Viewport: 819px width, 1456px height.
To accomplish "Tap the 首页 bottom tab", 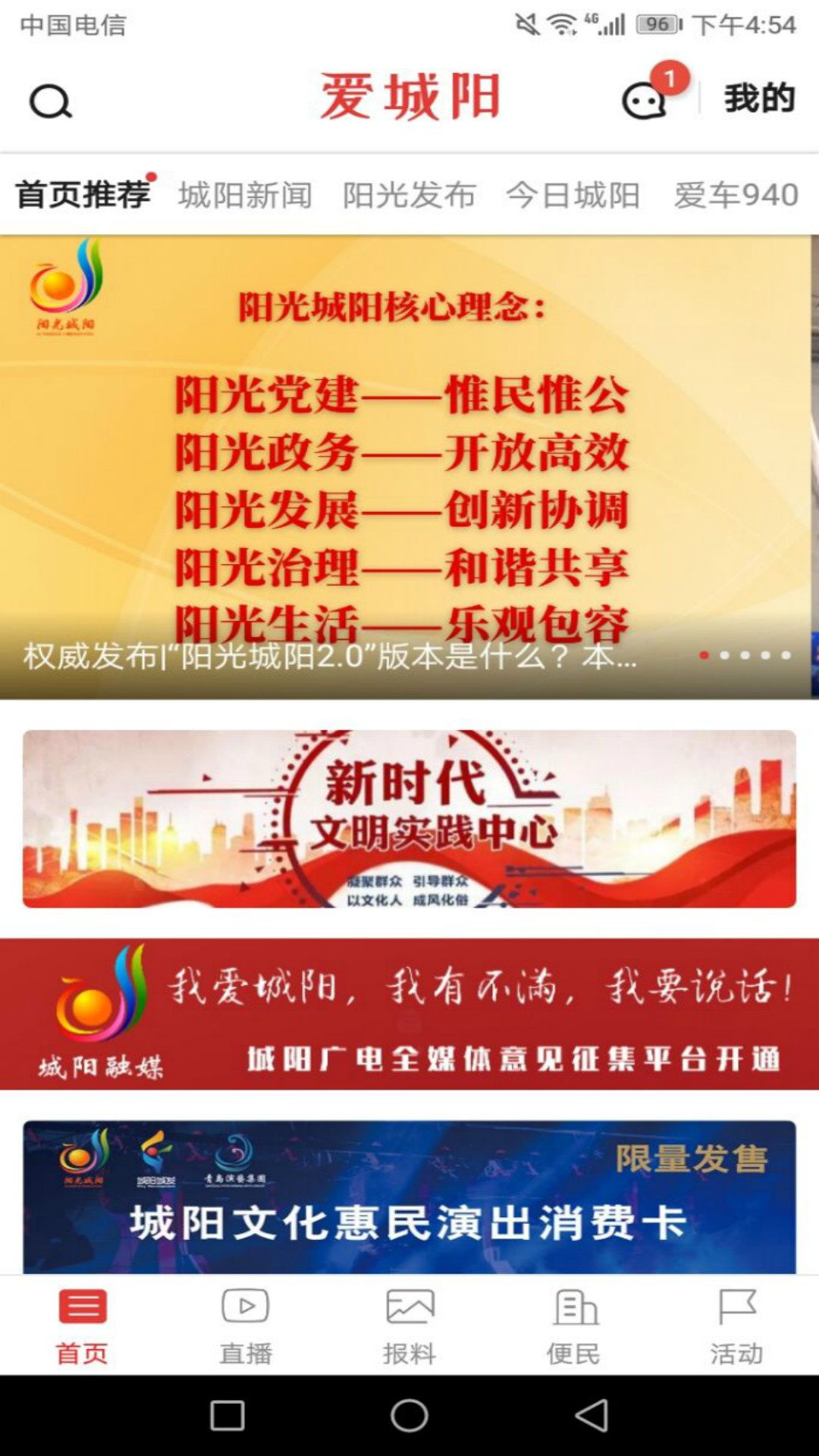I will coord(82,1326).
